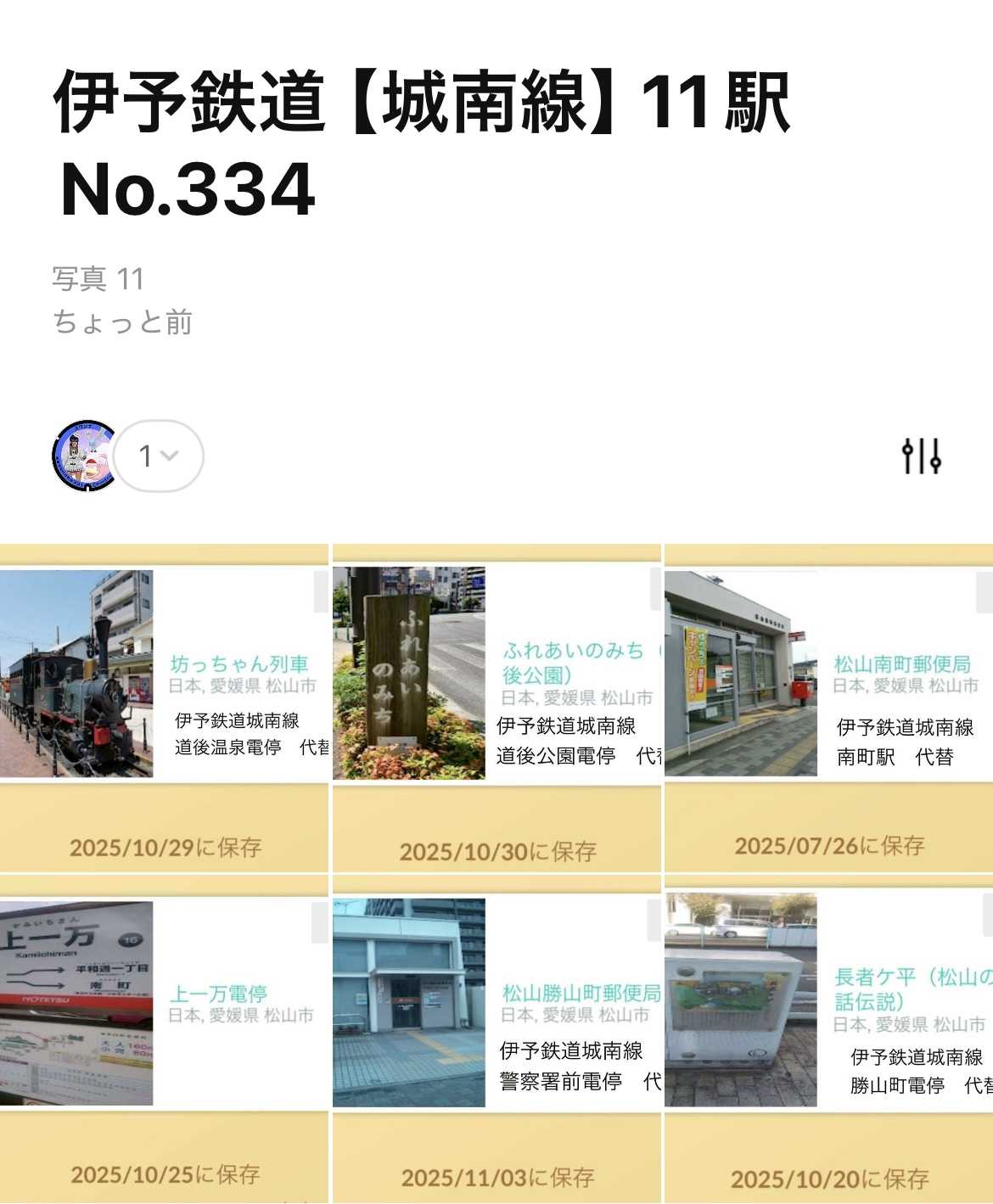The image size is (993, 1204).
Task: Open the filter and sort settings icon
Action: pyautogui.click(x=921, y=456)
